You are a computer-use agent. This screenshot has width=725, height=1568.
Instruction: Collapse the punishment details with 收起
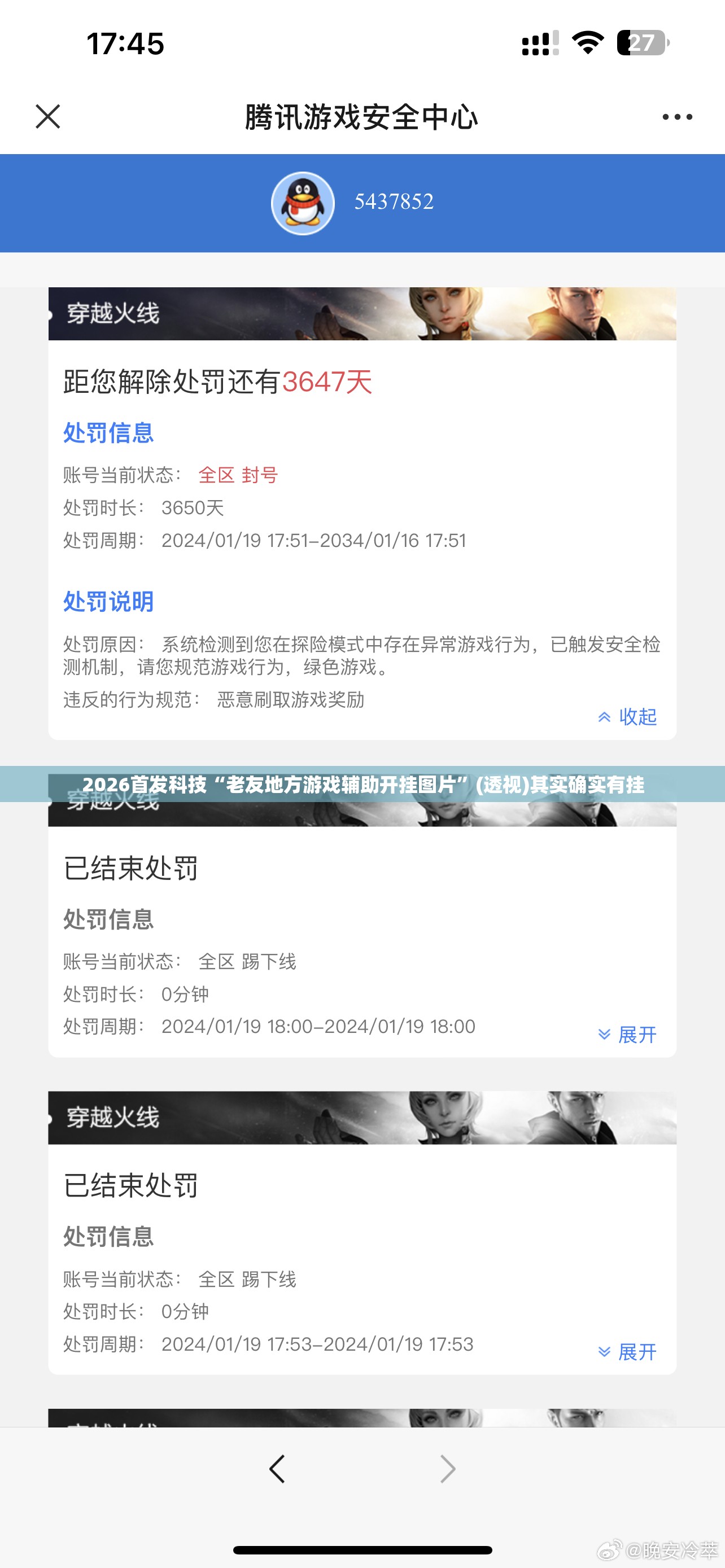click(x=628, y=716)
